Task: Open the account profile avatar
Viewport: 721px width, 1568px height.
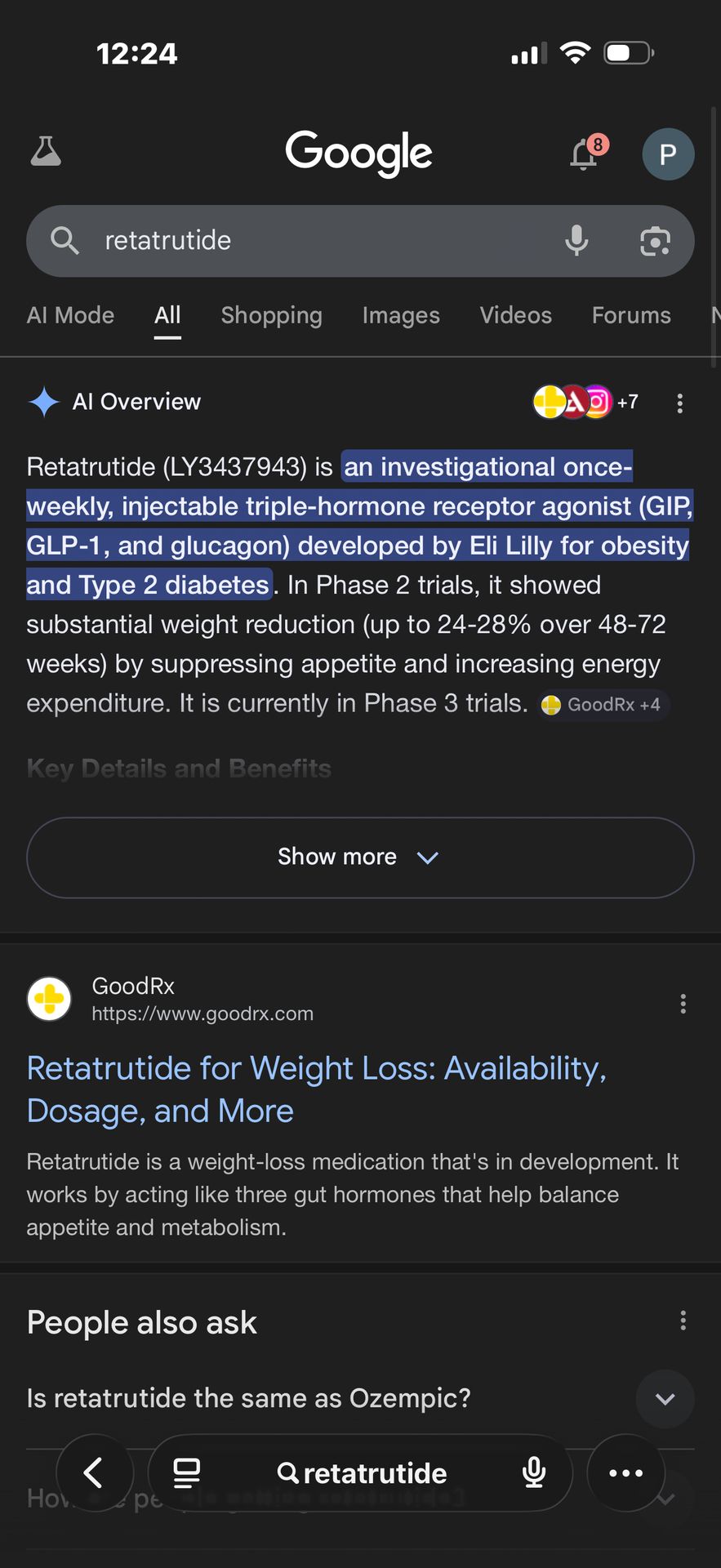Action: 667,154
